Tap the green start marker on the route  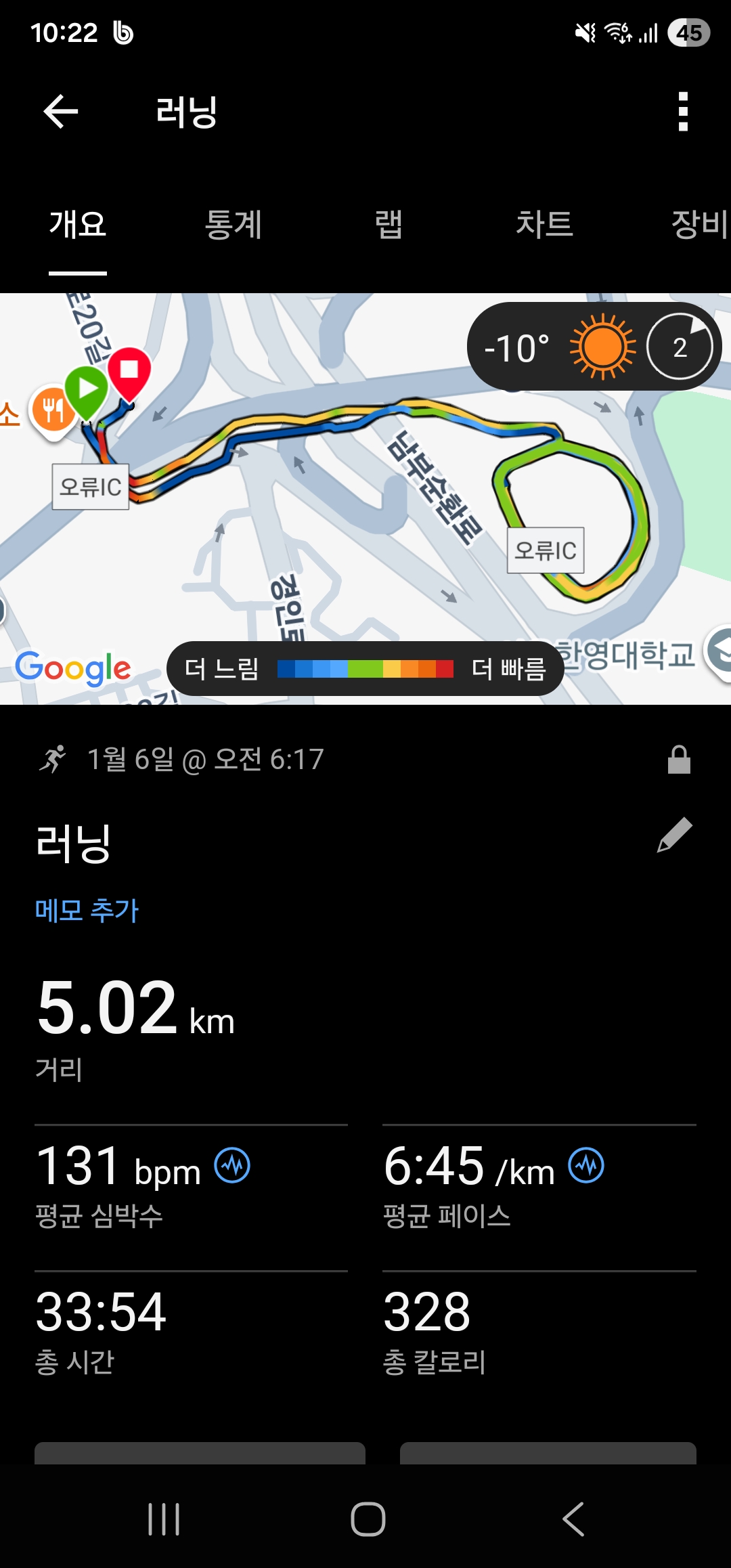[87, 388]
